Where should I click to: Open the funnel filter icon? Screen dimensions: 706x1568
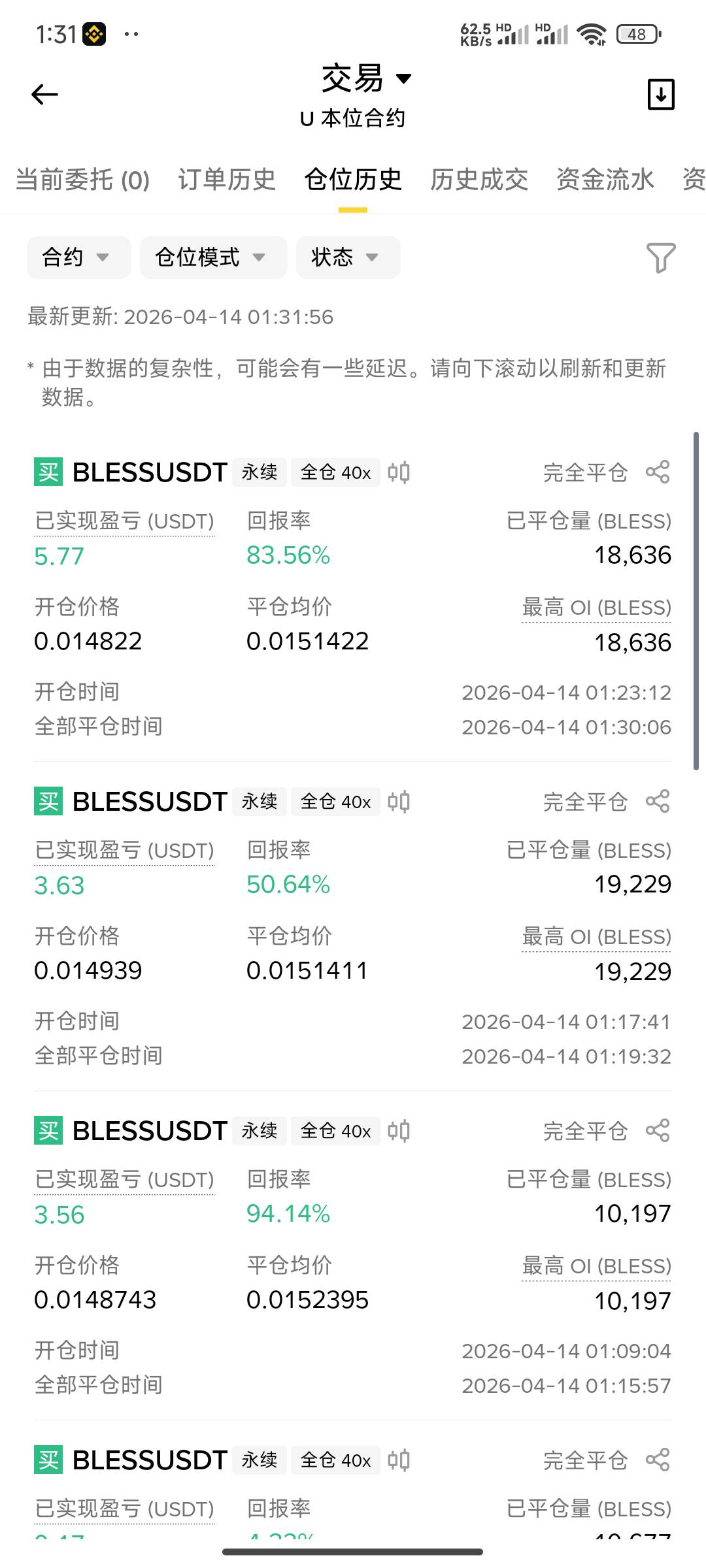660,257
